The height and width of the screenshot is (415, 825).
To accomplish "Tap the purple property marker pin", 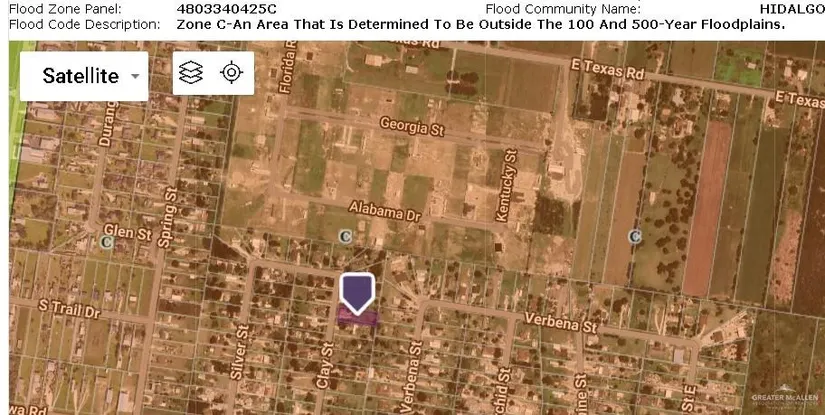I will pyautogui.click(x=357, y=293).
